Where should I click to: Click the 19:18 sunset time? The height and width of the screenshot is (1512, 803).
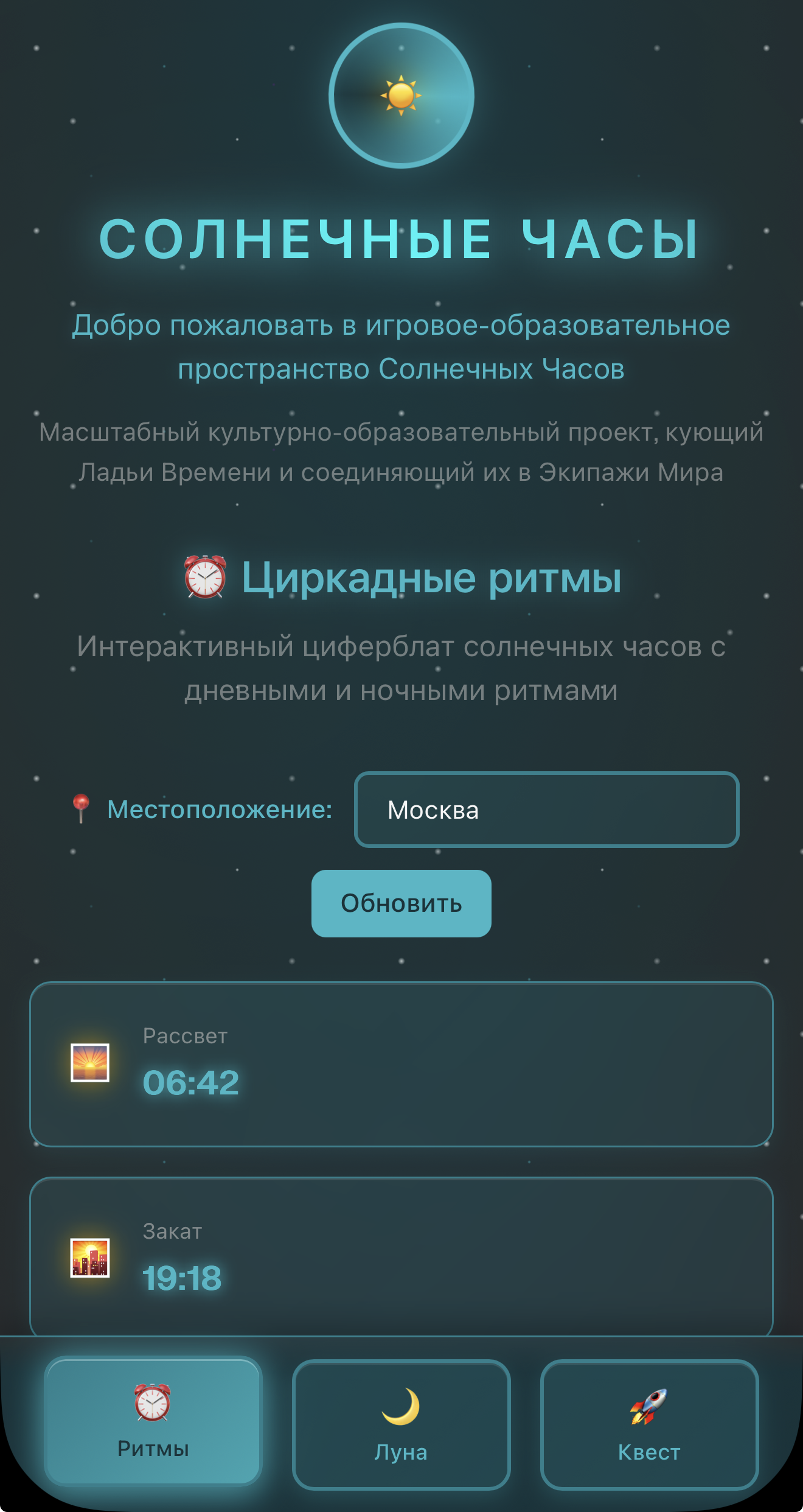click(x=182, y=1278)
